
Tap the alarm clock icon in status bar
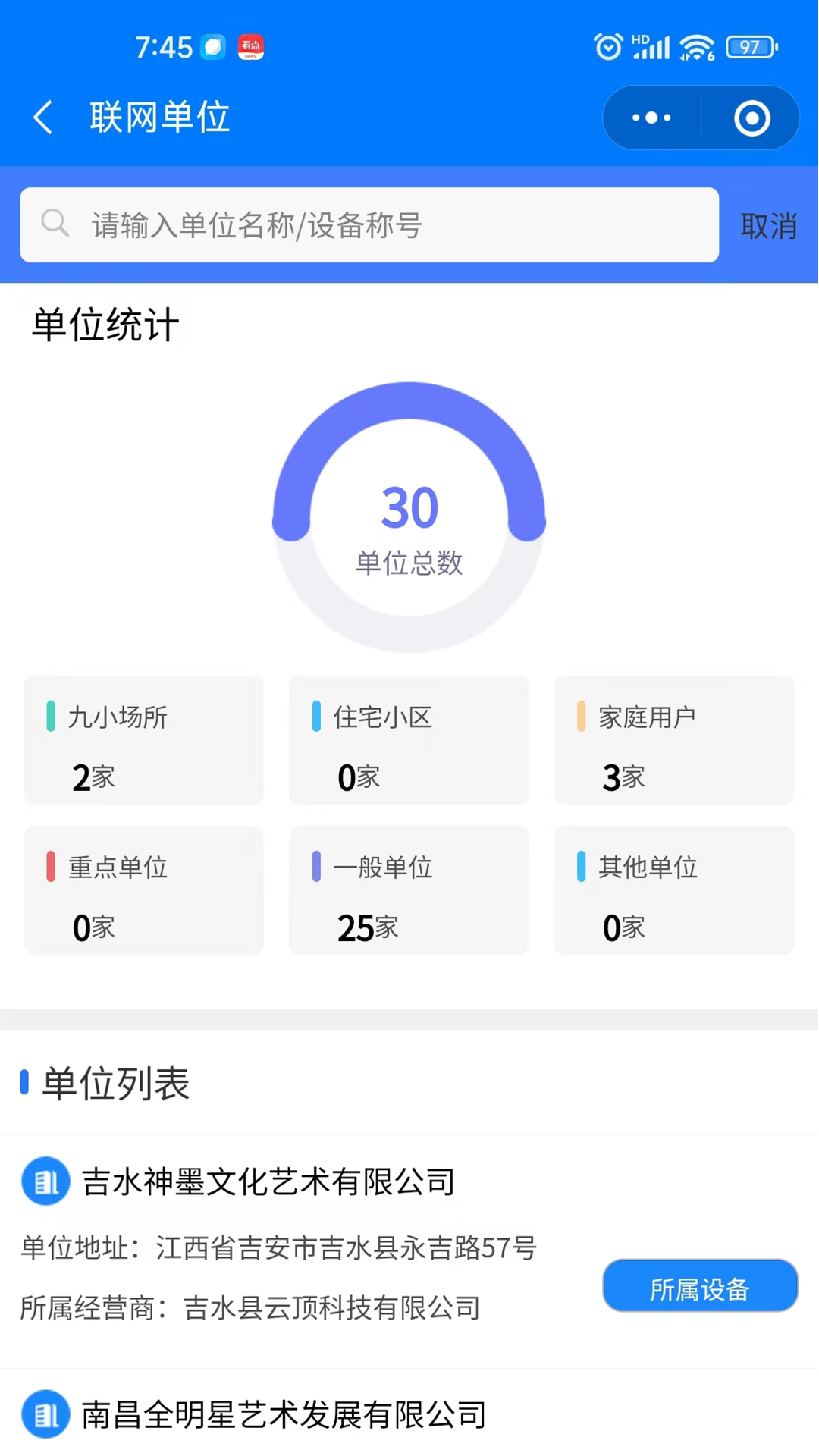(x=608, y=47)
